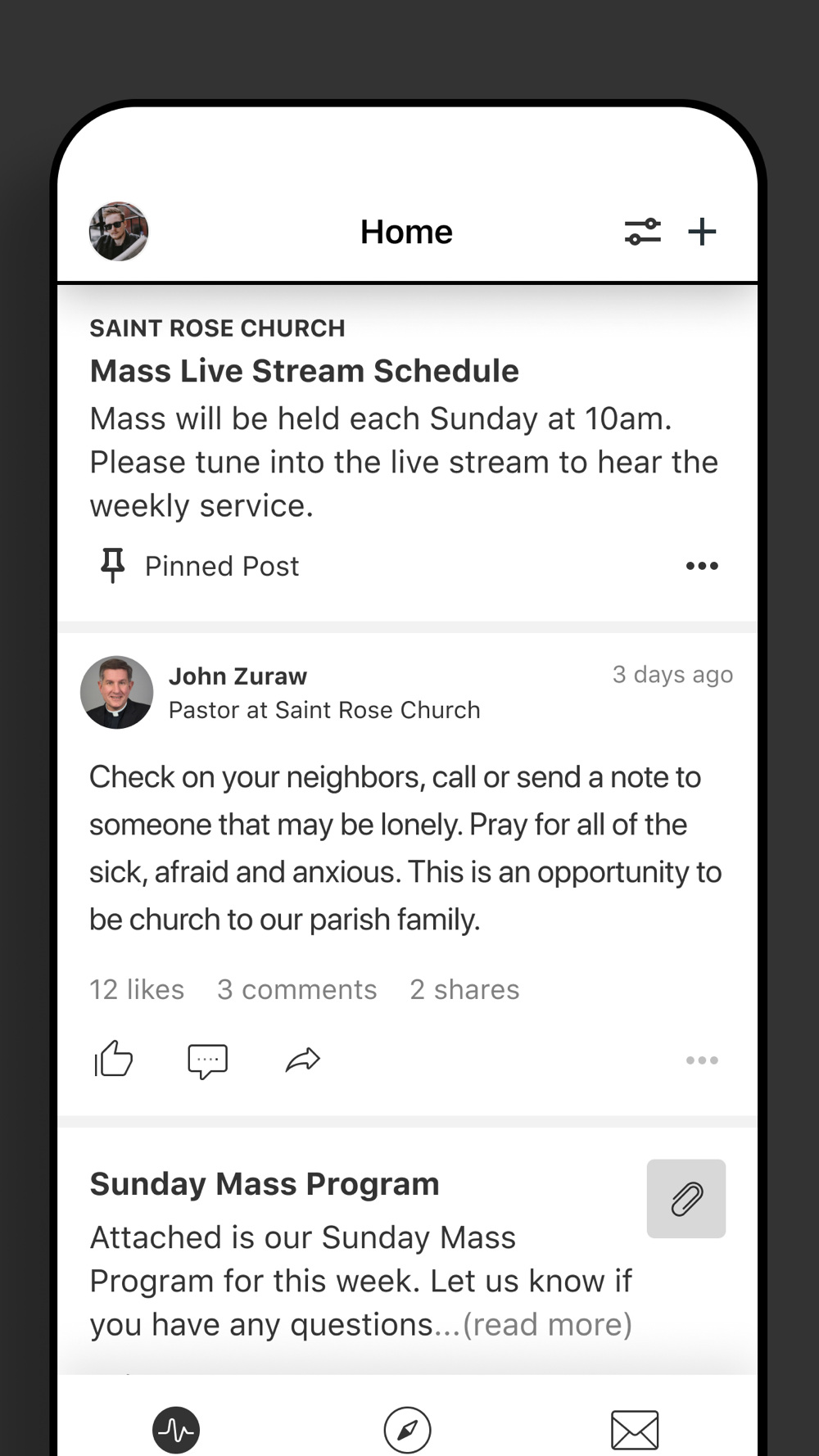Expand Sunday Mass Program with read more
This screenshot has height=1456, width=819.
tap(547, 1324)
